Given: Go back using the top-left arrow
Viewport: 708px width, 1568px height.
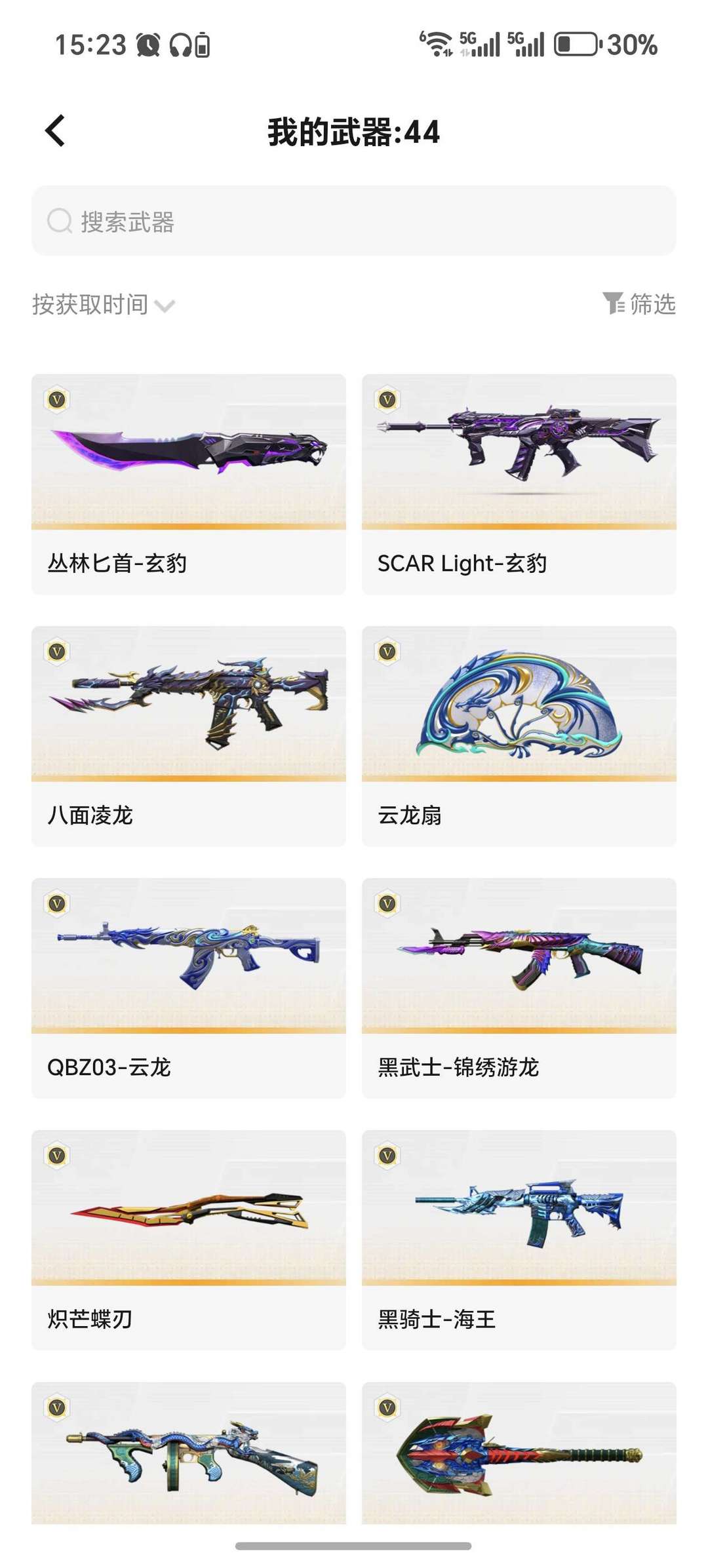Looking at the screenshot, I should [56, 131].
